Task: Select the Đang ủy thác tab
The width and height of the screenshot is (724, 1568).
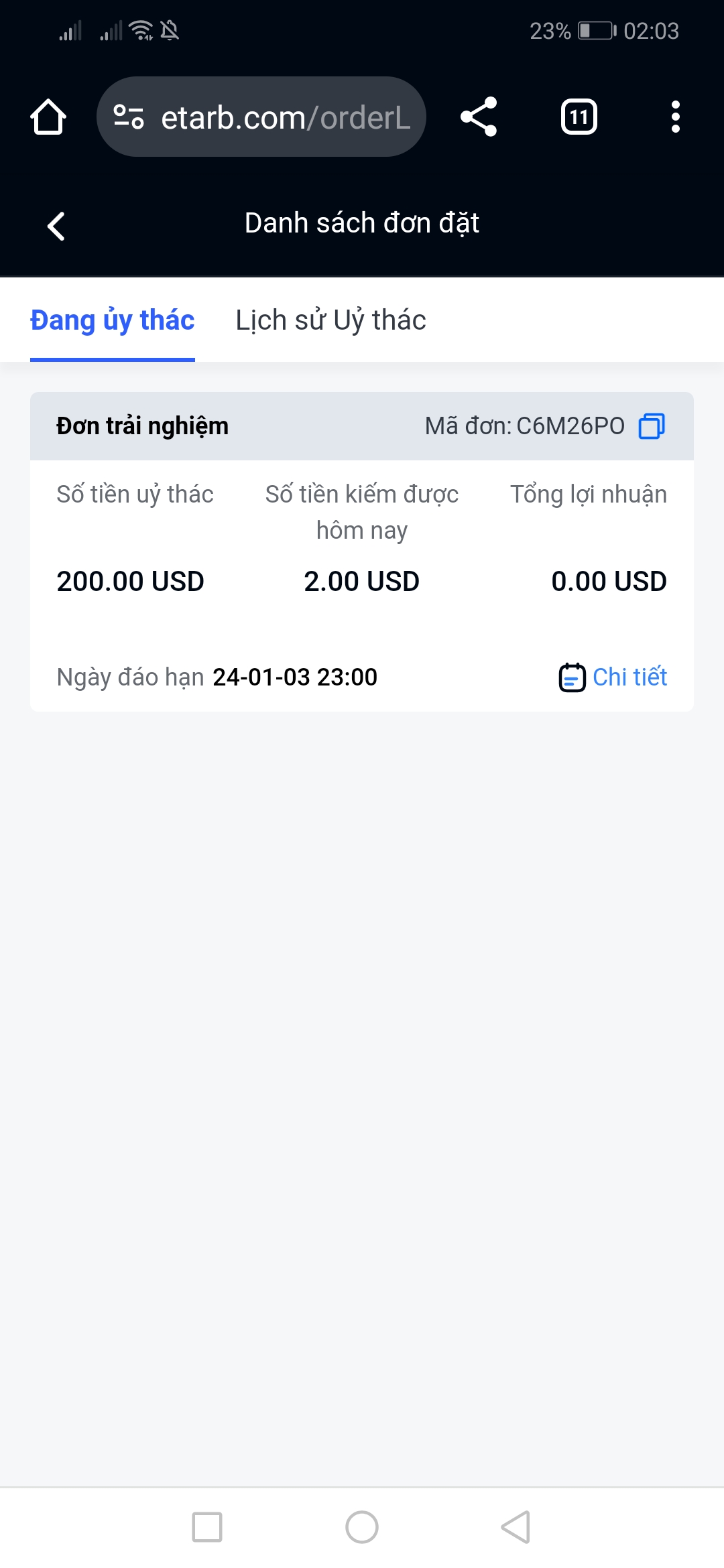Action: point(111,320)
